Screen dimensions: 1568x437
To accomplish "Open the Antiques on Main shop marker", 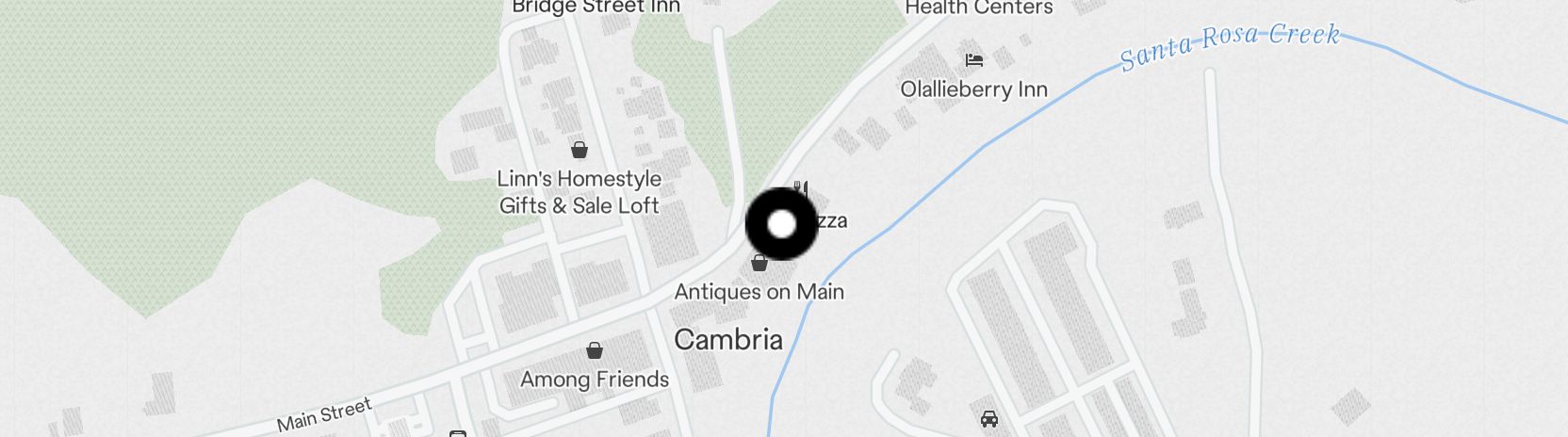I will [x=759, y=264].
